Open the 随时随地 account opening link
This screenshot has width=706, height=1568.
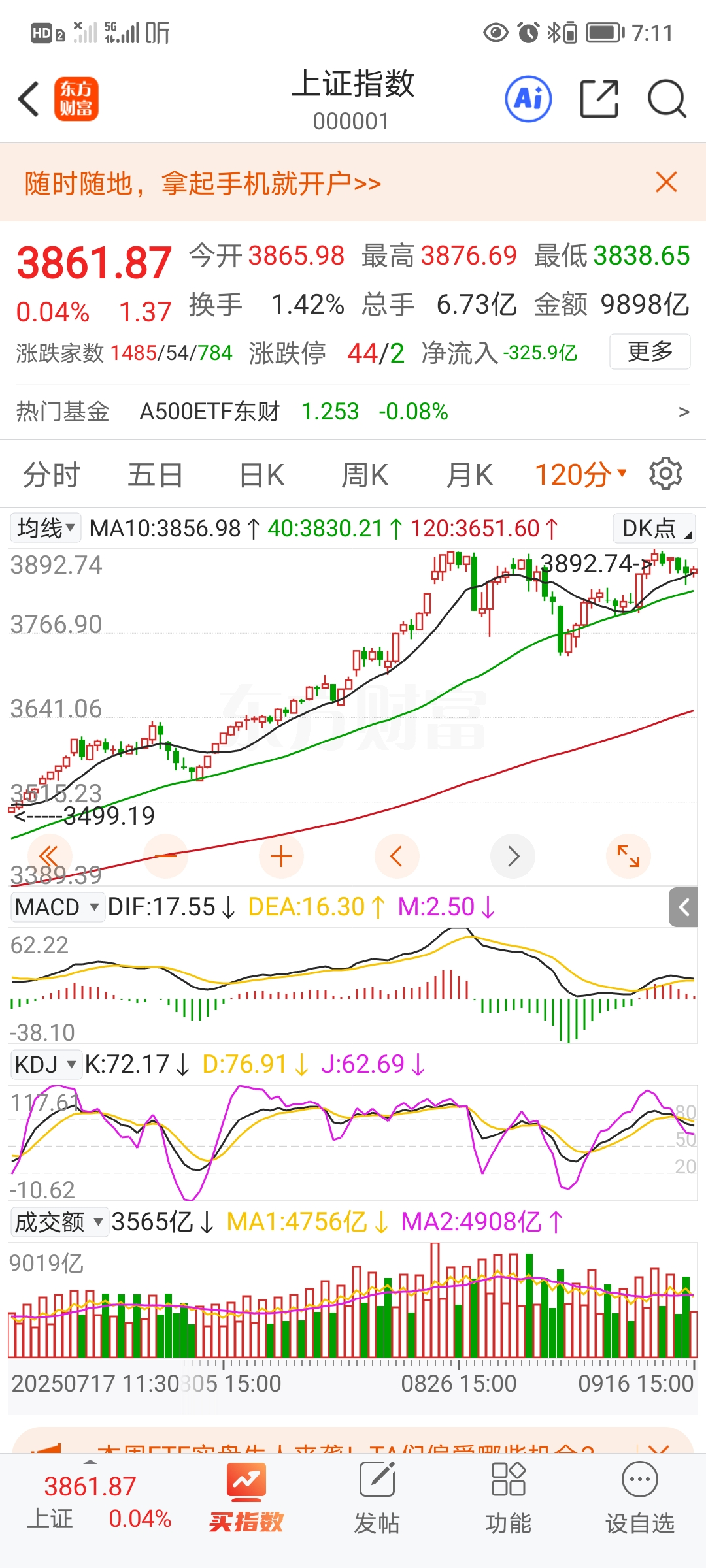[203, 184]
